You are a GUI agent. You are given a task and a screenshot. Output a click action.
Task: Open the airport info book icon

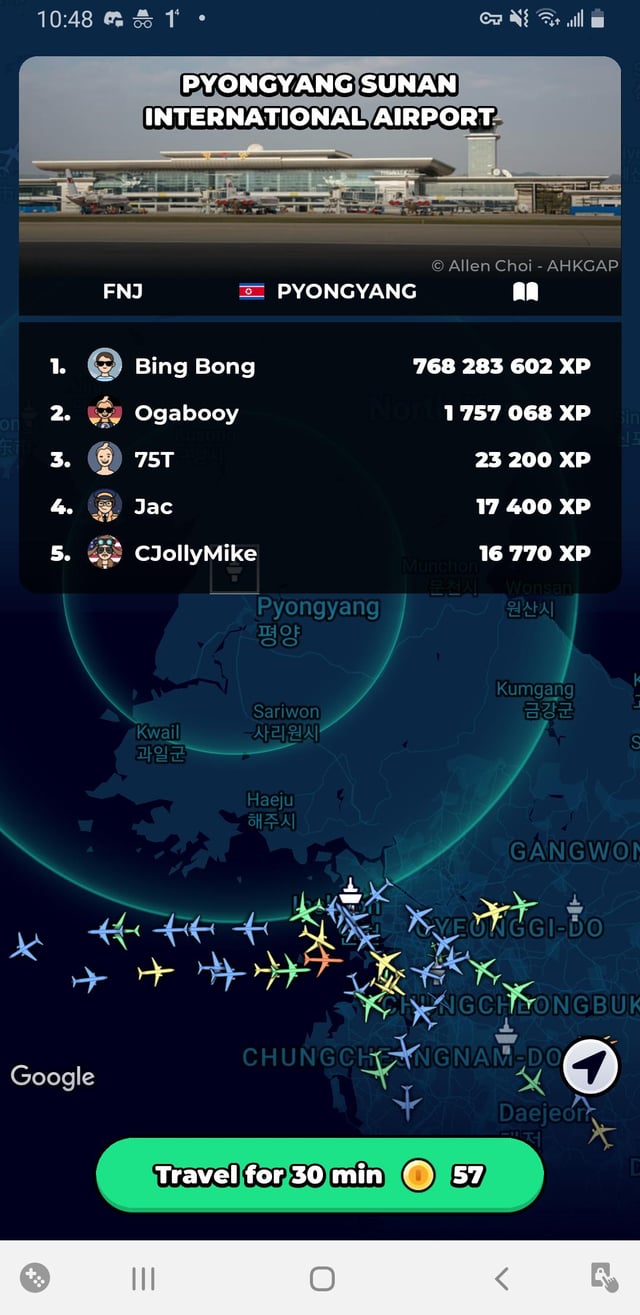click(525, 291)
